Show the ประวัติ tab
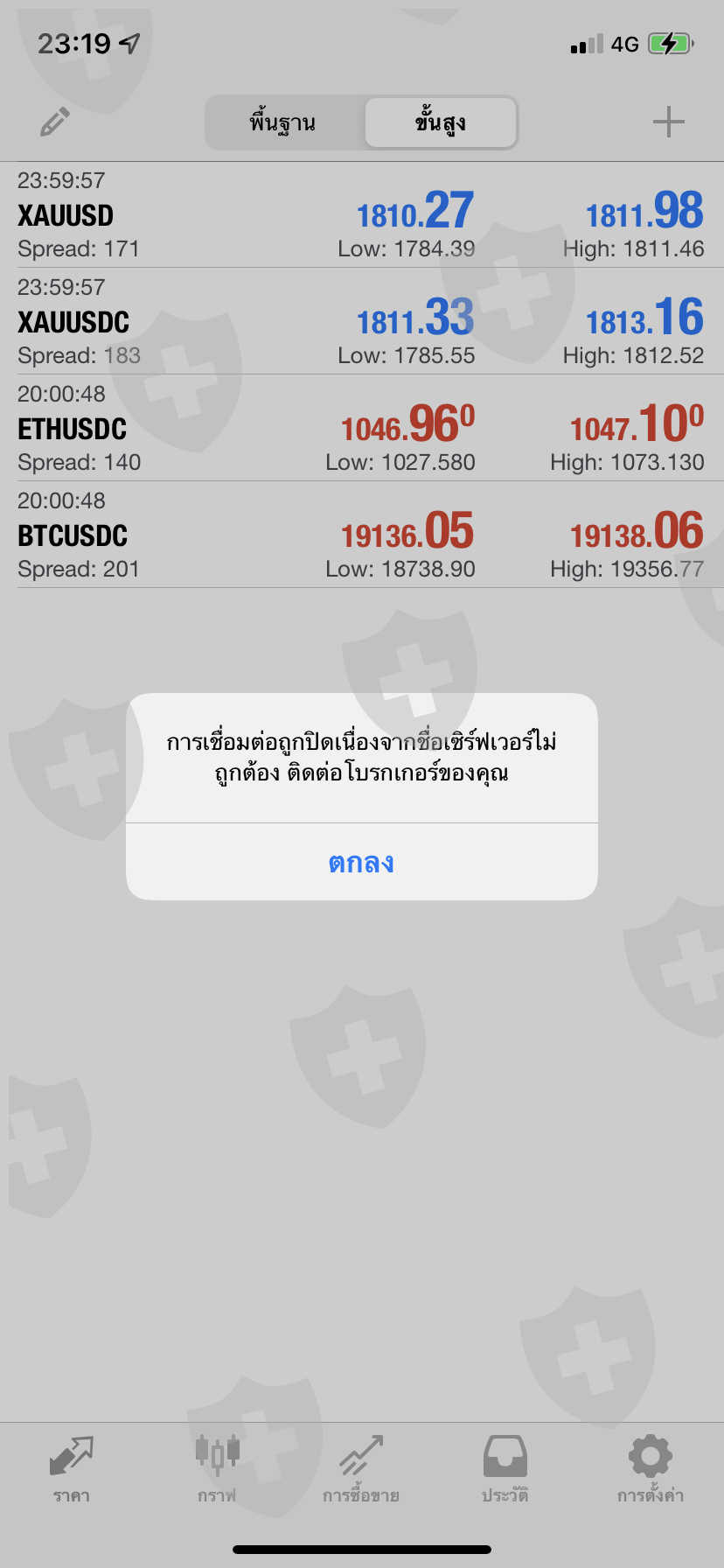Viewport: 724px width, 1568px height. click(x=505, y=1470)
